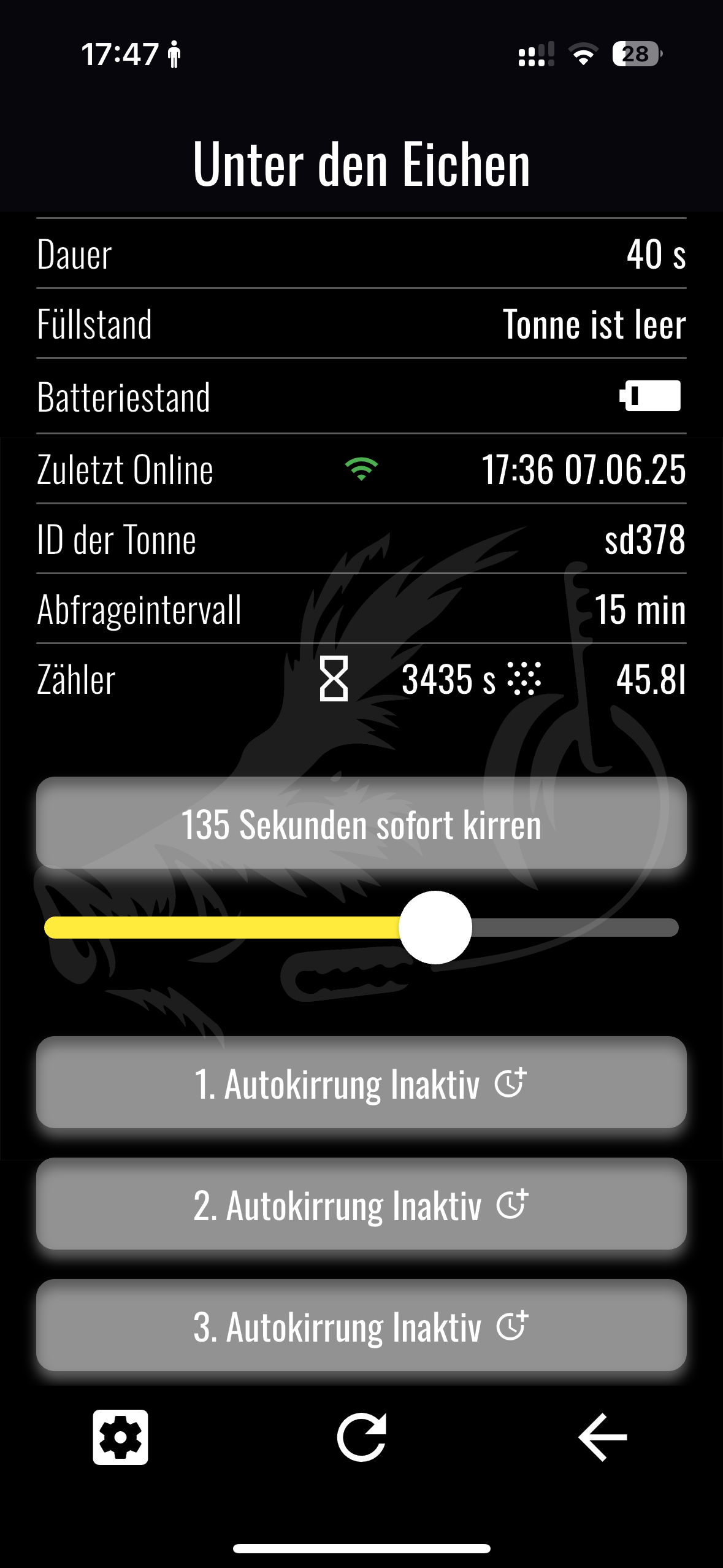Refresh the feeder status
Screen dimensions: 723x1568
(x=361, y=1437)
